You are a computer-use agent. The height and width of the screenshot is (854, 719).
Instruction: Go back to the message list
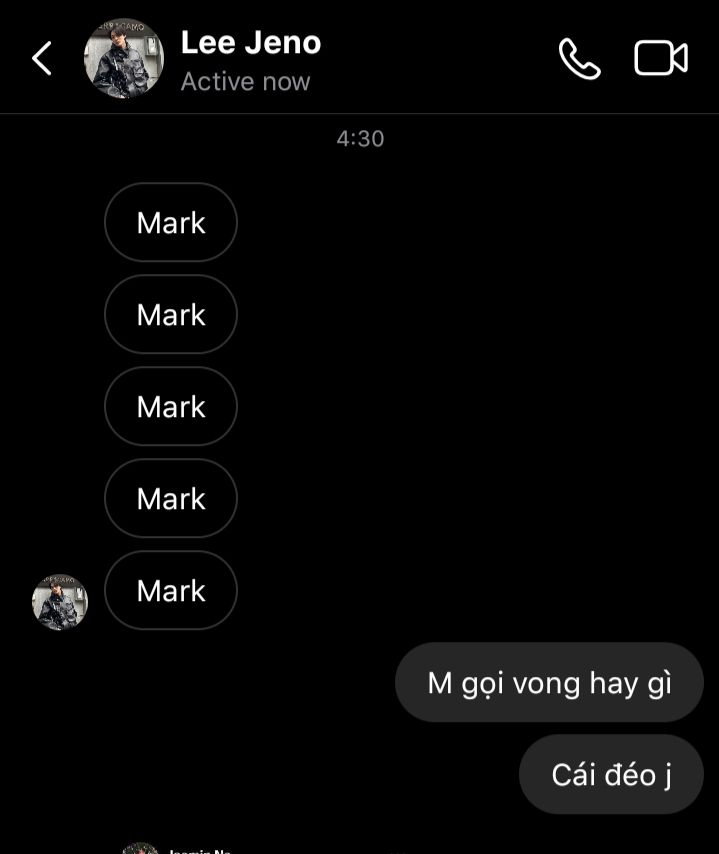click(x=41, y=59)
